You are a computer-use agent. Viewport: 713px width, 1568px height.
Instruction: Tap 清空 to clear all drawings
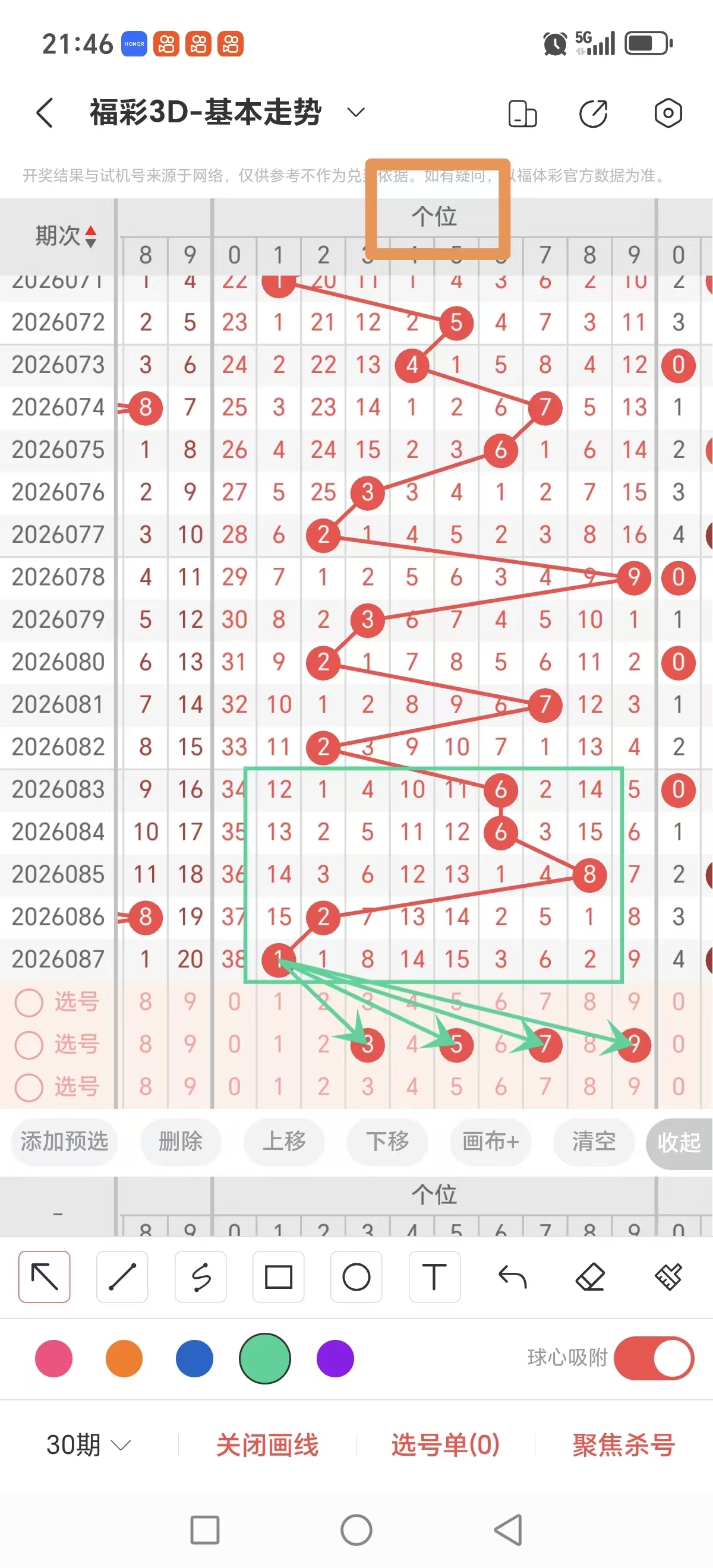click(x=594, y=1143)
